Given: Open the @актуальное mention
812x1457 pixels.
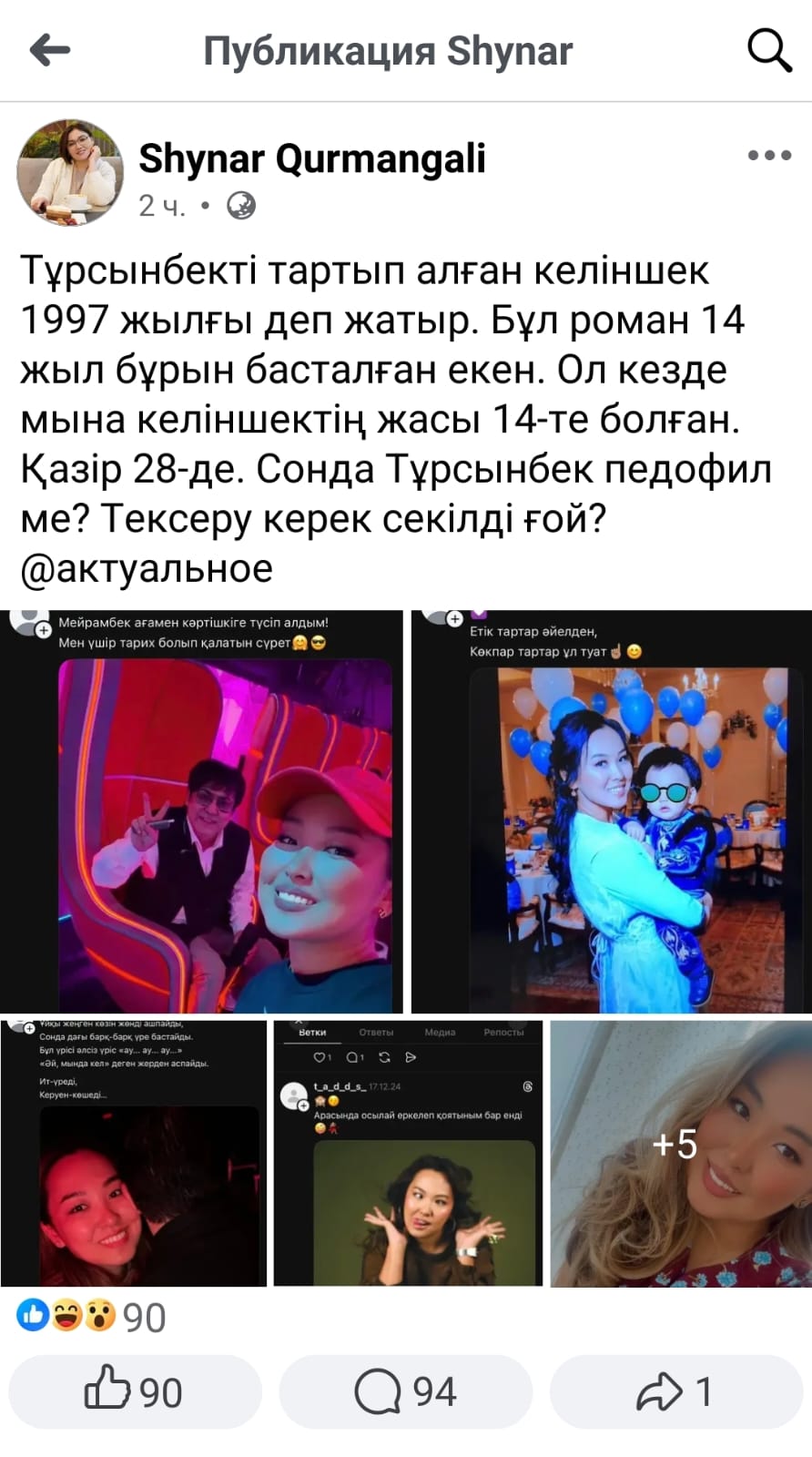Looking at the screenshot, I should coord(147,568).
